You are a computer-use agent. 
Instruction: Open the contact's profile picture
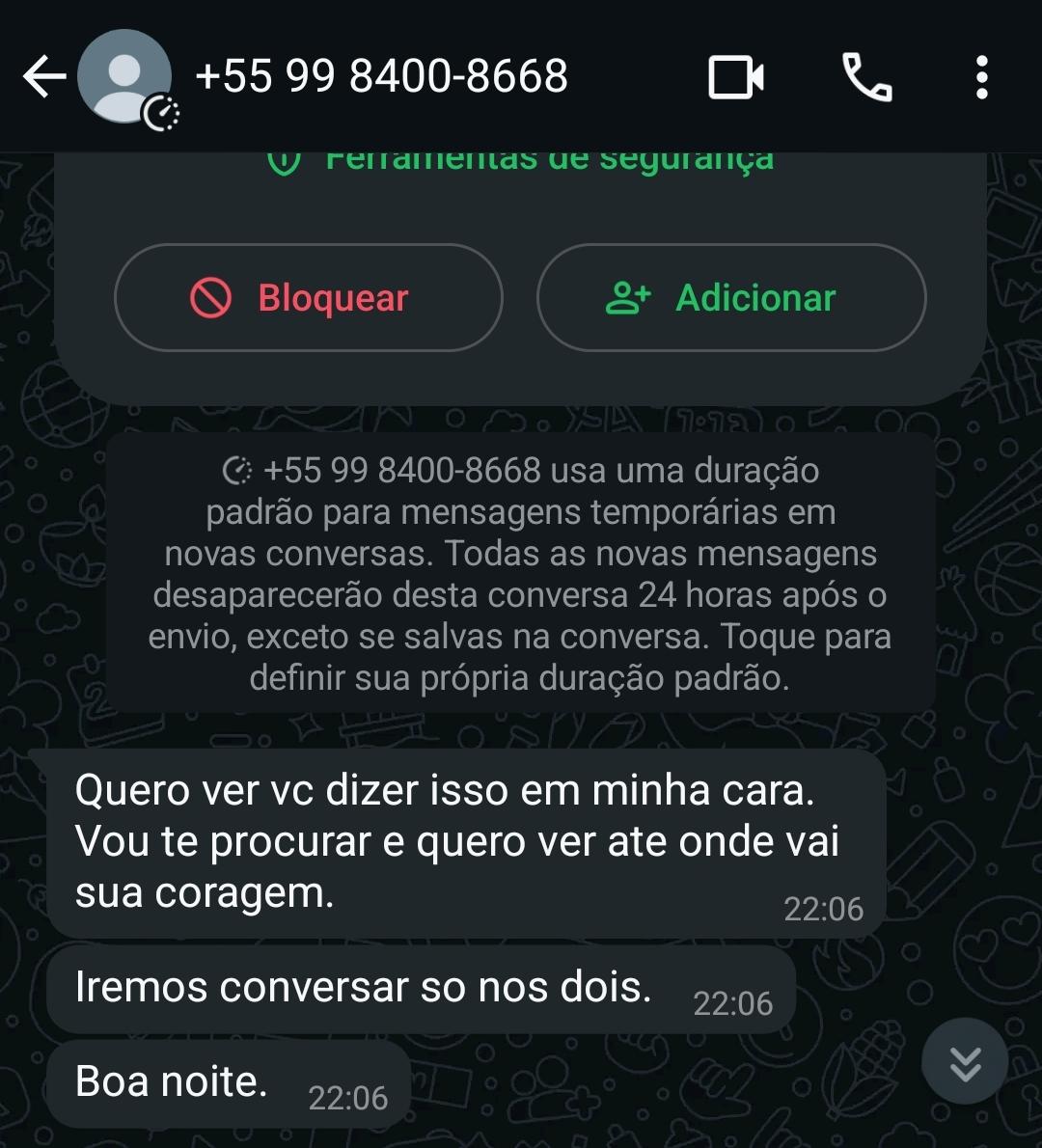pos(123,77)
